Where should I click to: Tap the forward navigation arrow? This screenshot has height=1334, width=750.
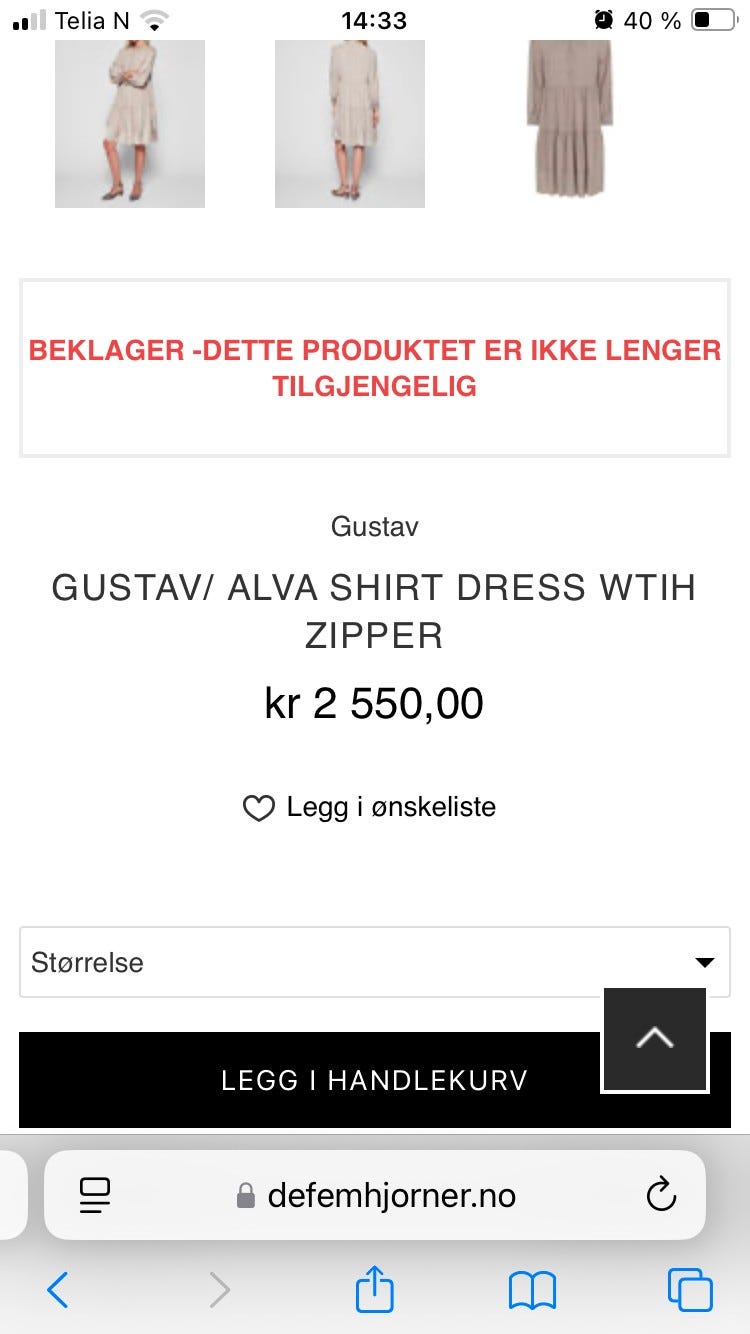point(220,1290)
